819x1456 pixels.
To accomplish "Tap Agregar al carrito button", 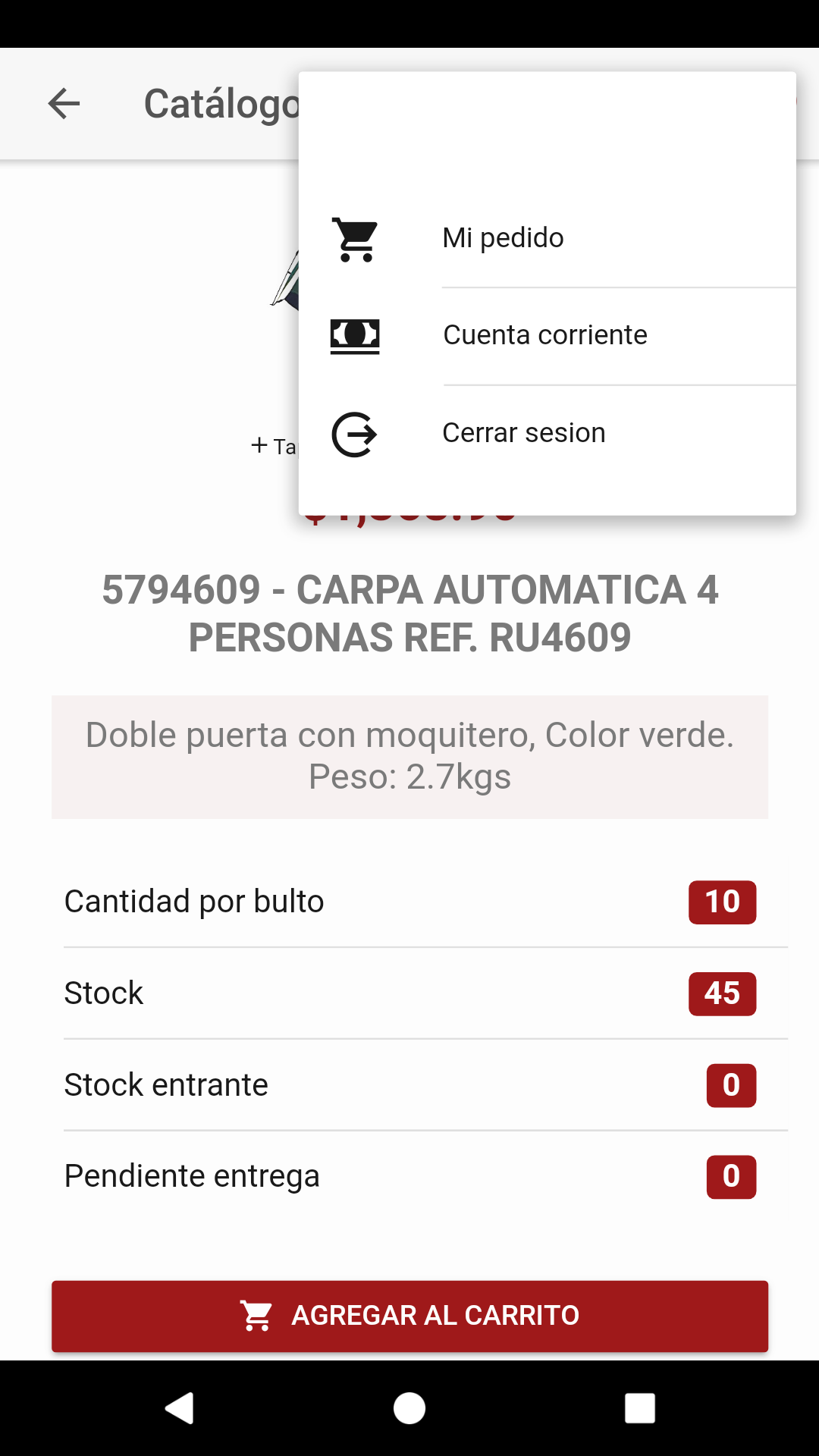I will [x=409, y=1316].
